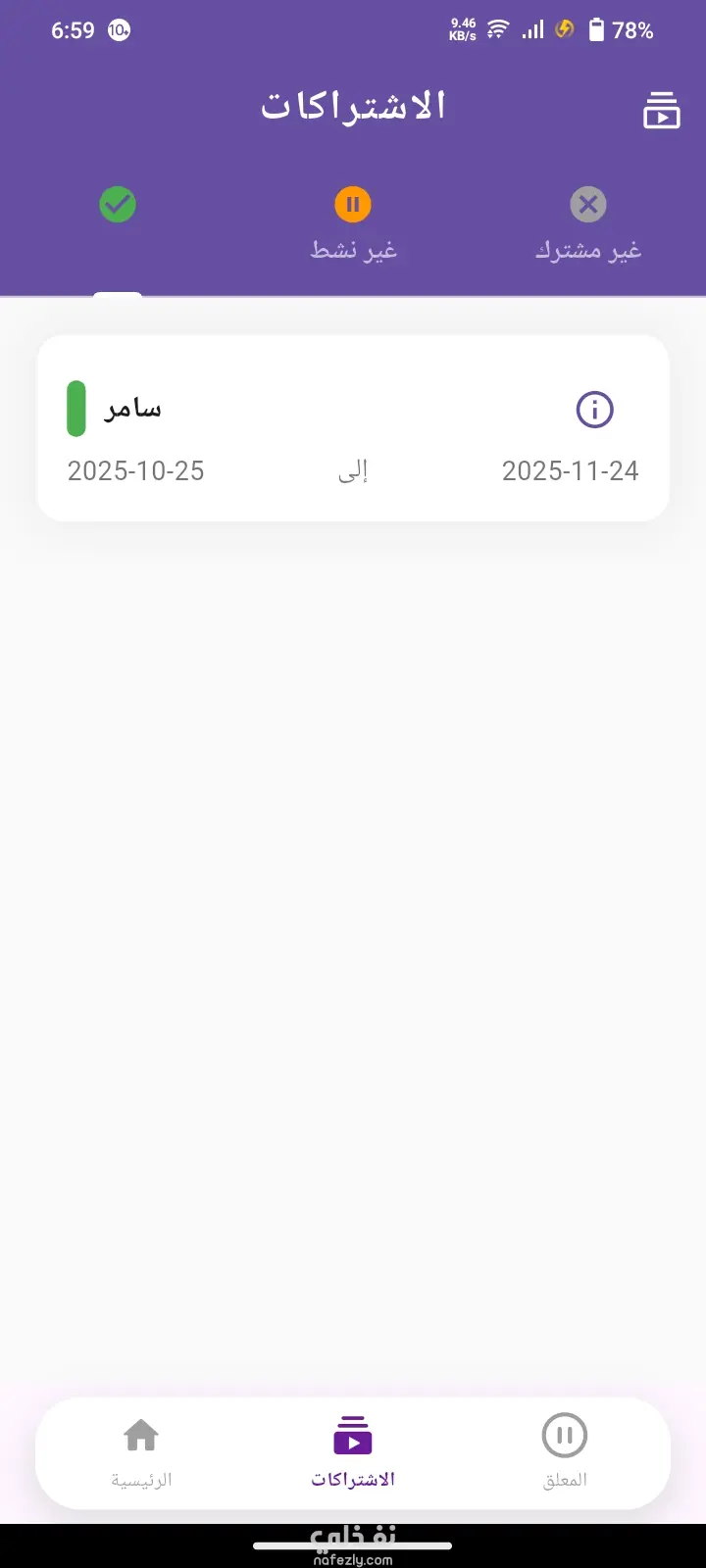The height and width of the screenshot is (1568, 706).
Task: Open the subscriptions library icon in header
Action: [662, 110]
